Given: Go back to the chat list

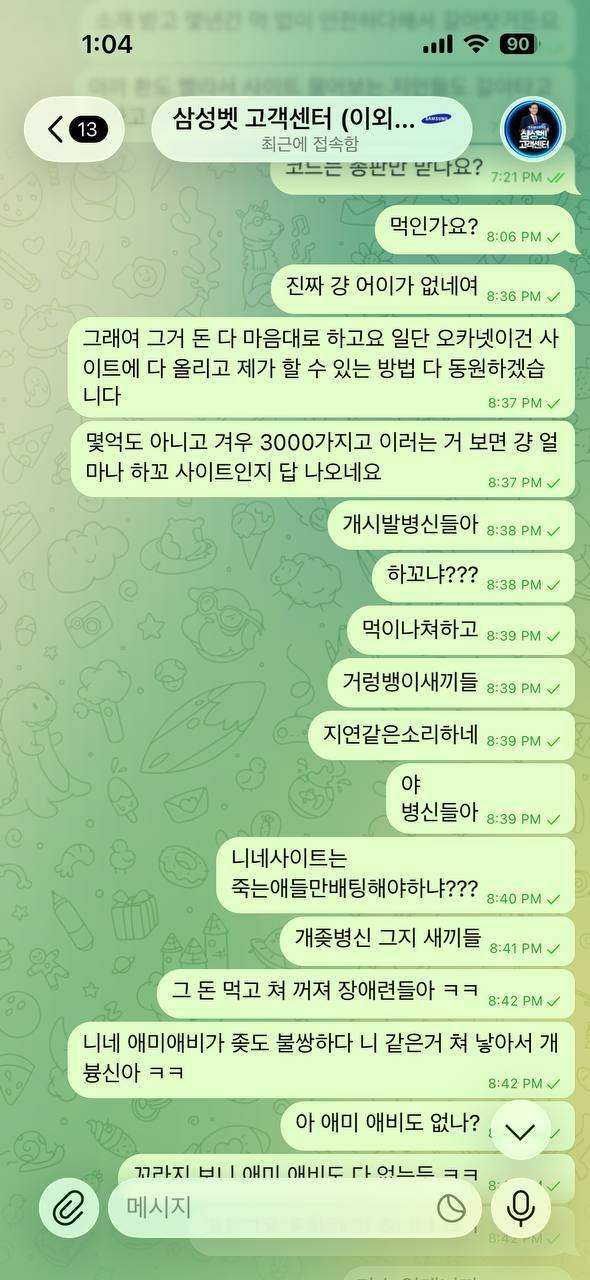Looking at the screenshot, I should 73,129.
